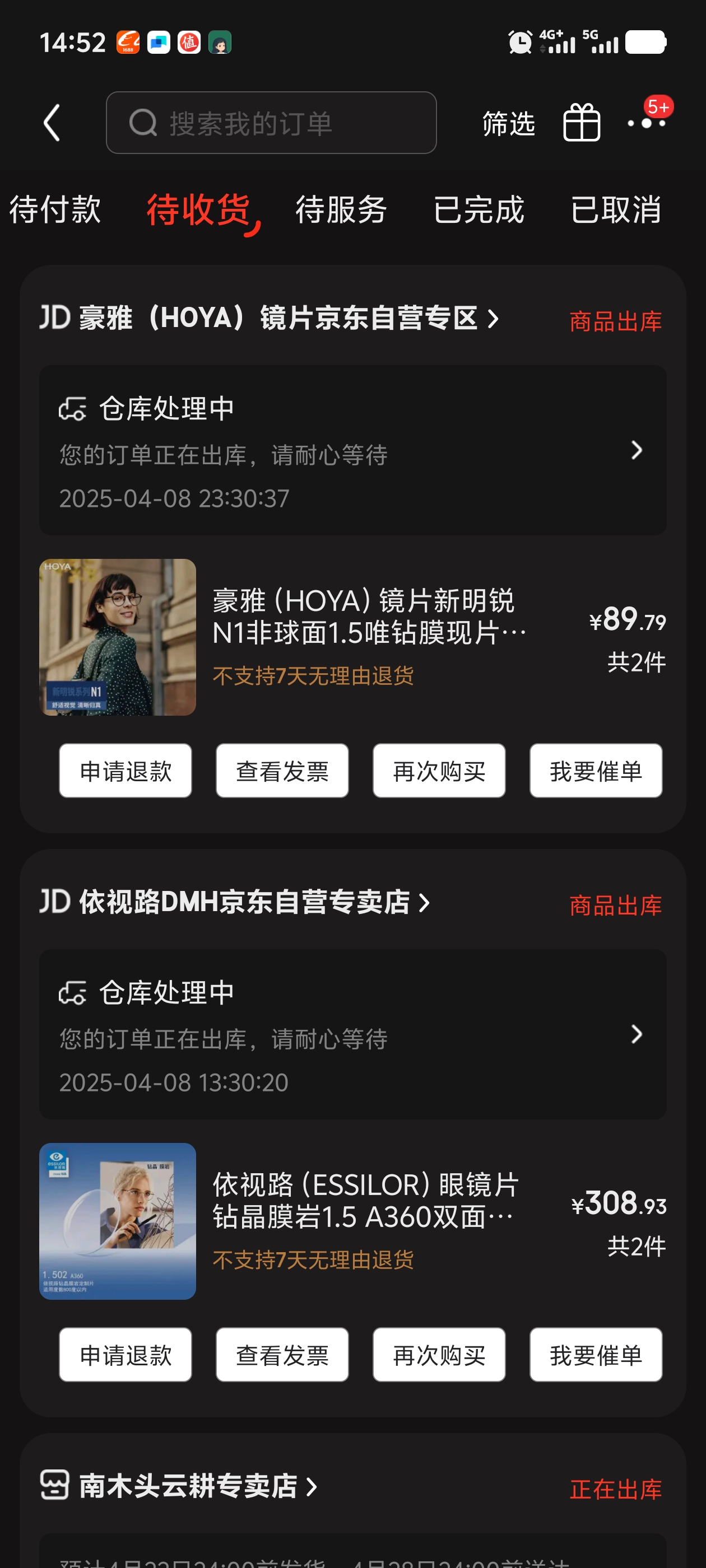
Task: Tap 申请退款 for the HOYA order
Action: point(126,771)
